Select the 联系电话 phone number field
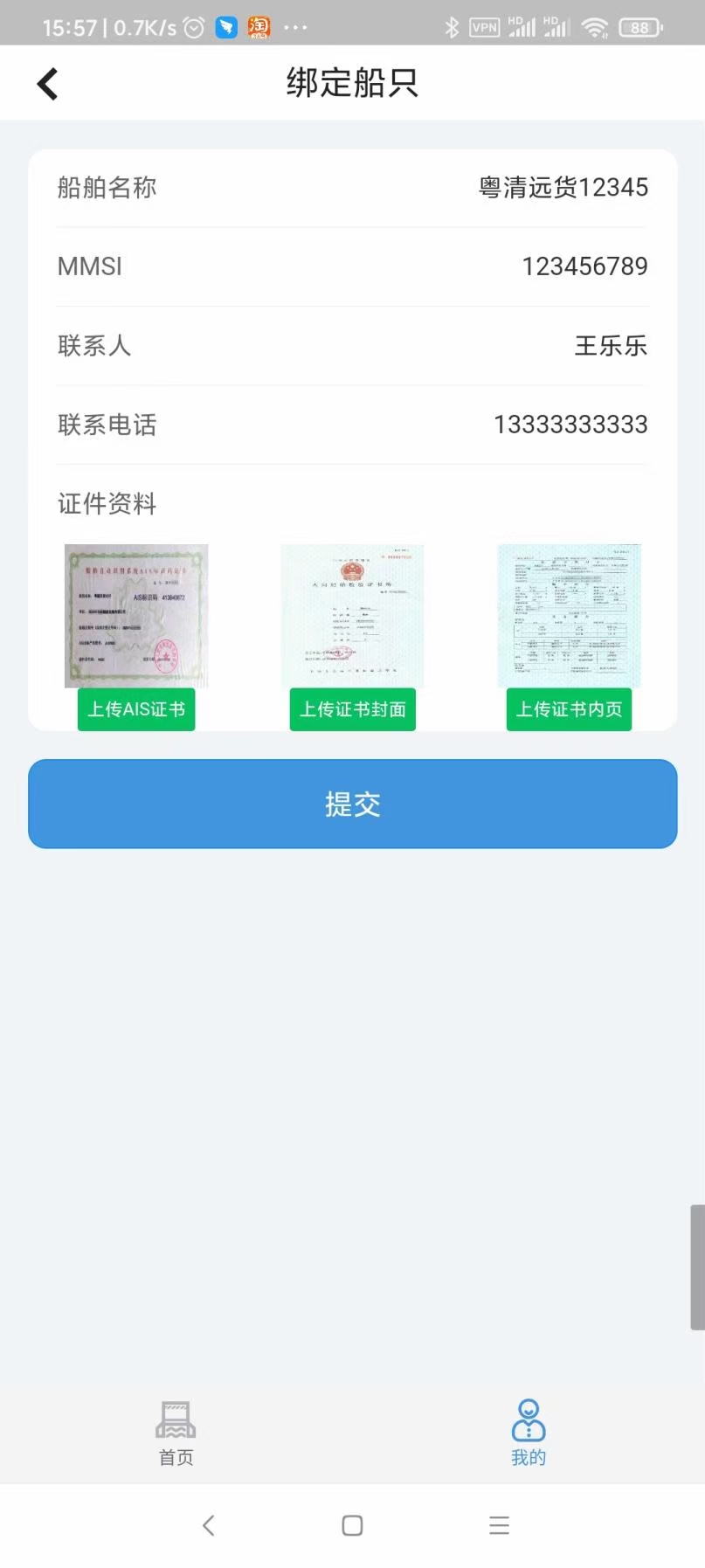The image size is (705, 1568). click(570, 425)
